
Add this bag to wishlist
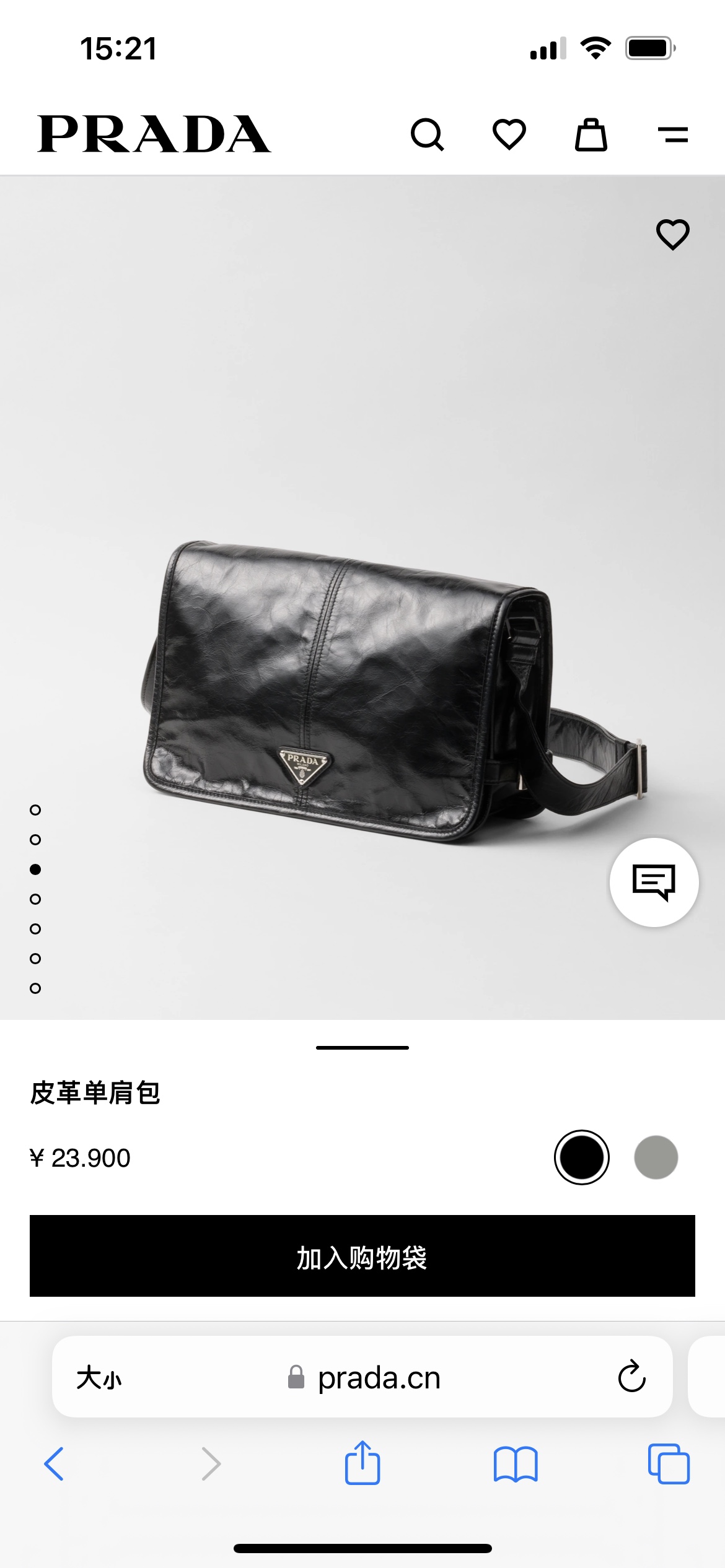pyautogui.click(x=672, y=235)
